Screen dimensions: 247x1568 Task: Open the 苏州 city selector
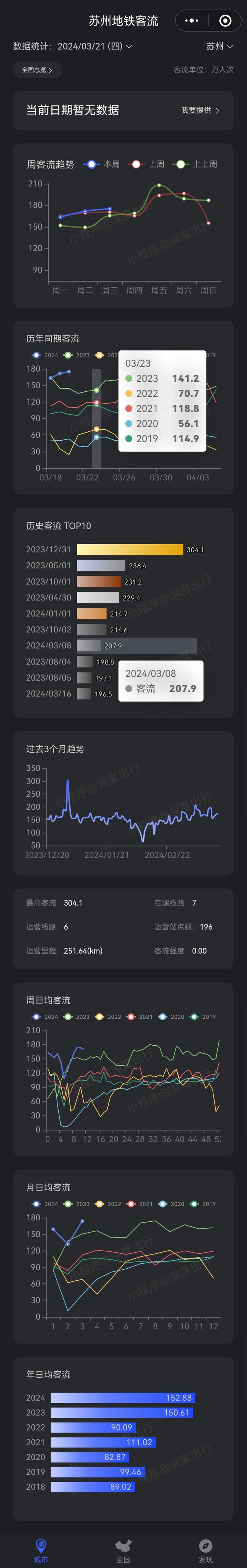click(x=219, y=46)
